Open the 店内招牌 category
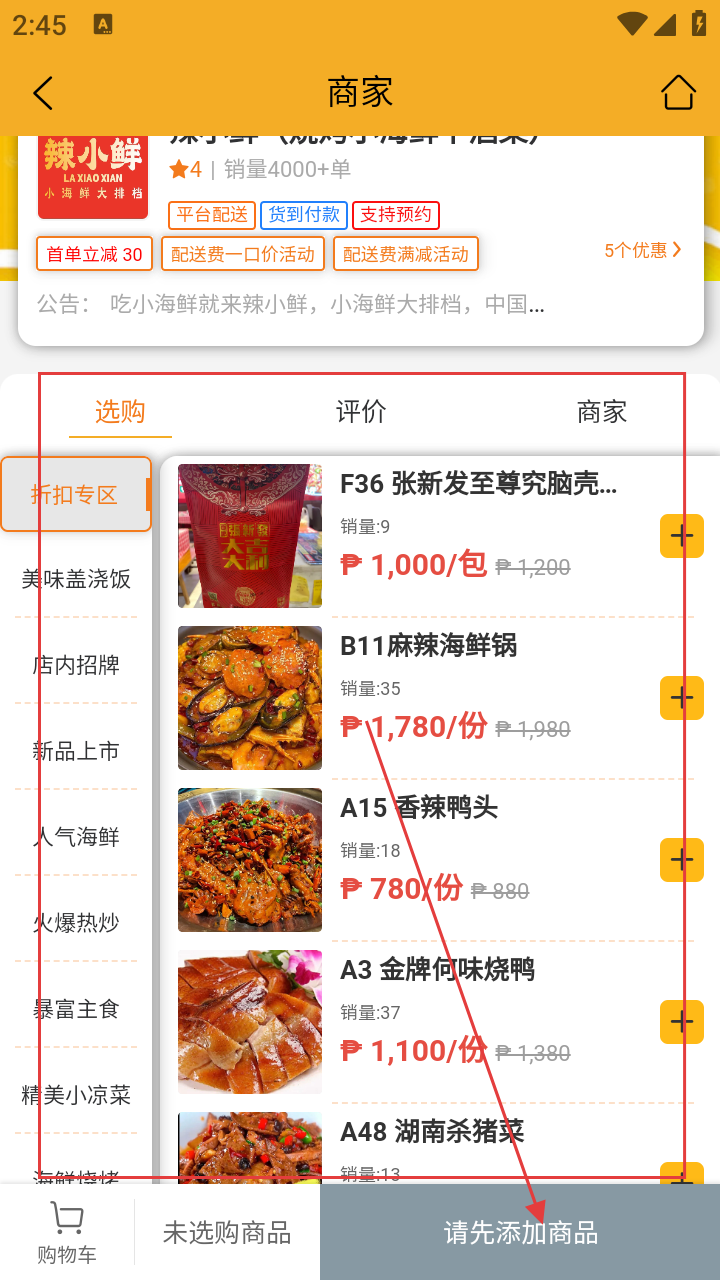Screen dimensions: 720x1280 tap(76, 665)
